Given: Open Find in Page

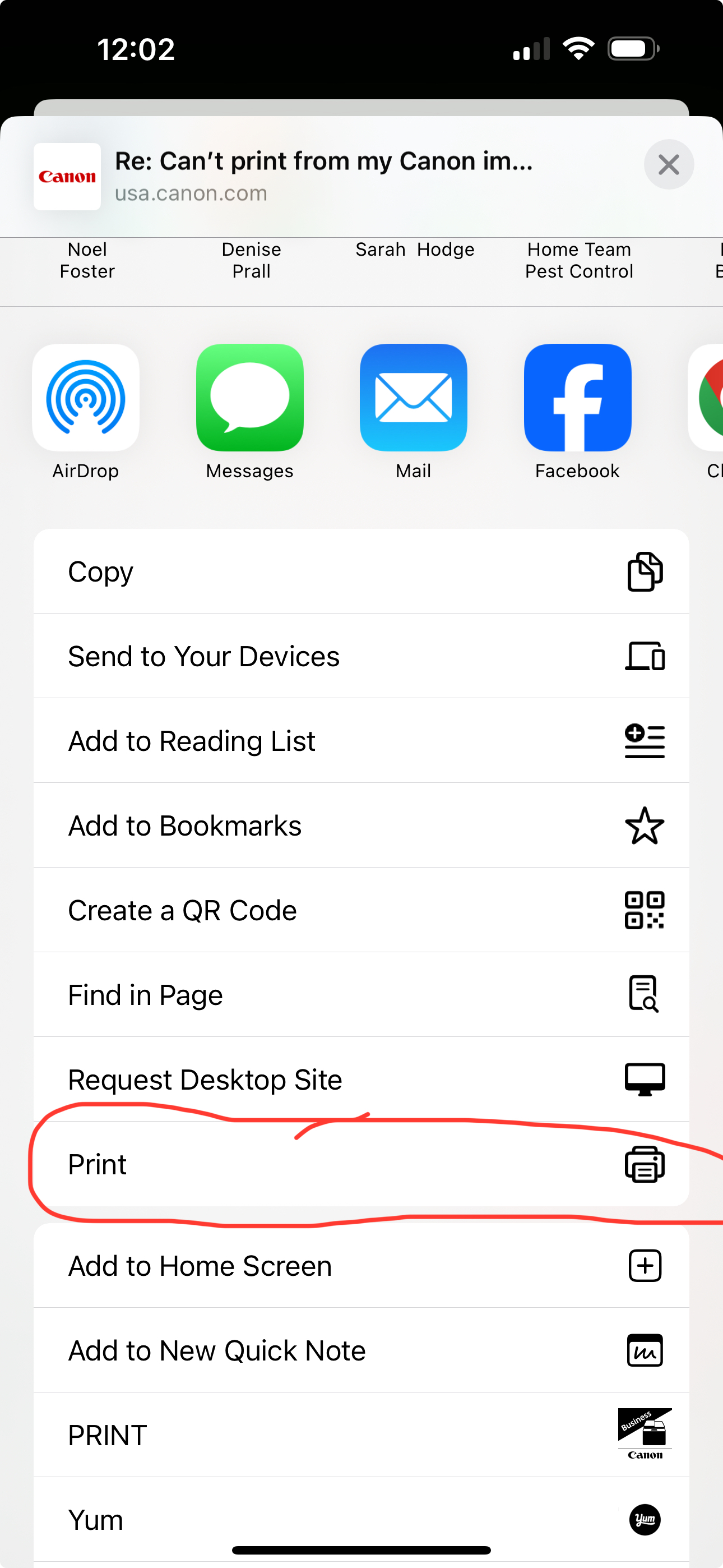Looking at the screenshot, I should pos(361,995).
